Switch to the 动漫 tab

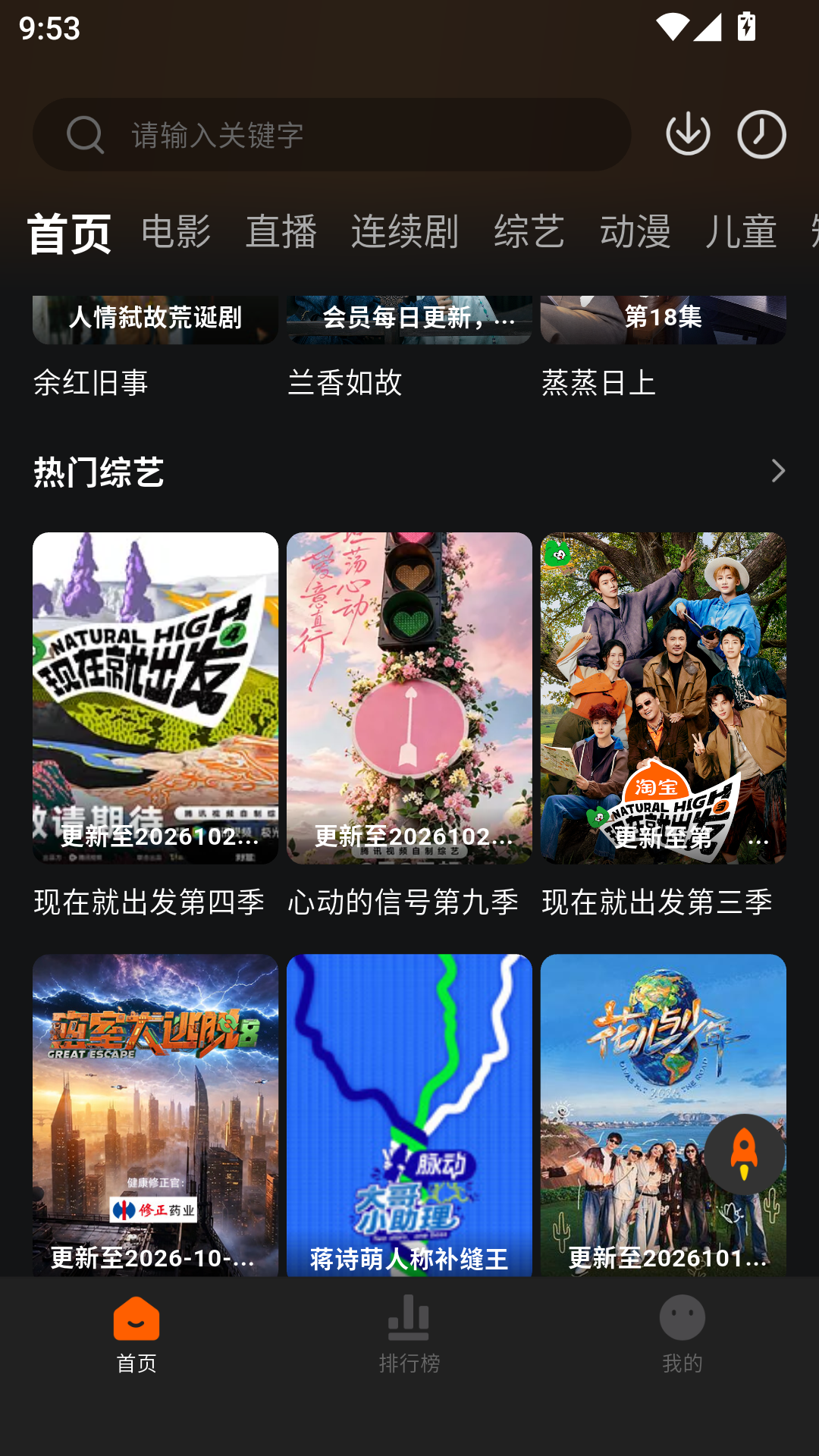635,231
